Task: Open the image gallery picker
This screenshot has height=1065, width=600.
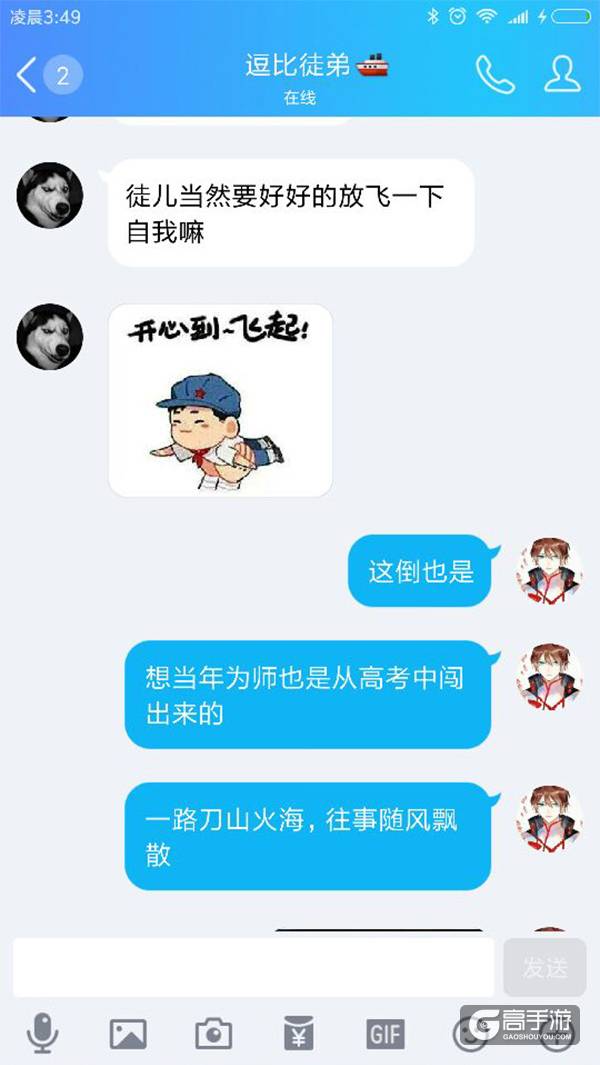Action: click(128, 1033)
